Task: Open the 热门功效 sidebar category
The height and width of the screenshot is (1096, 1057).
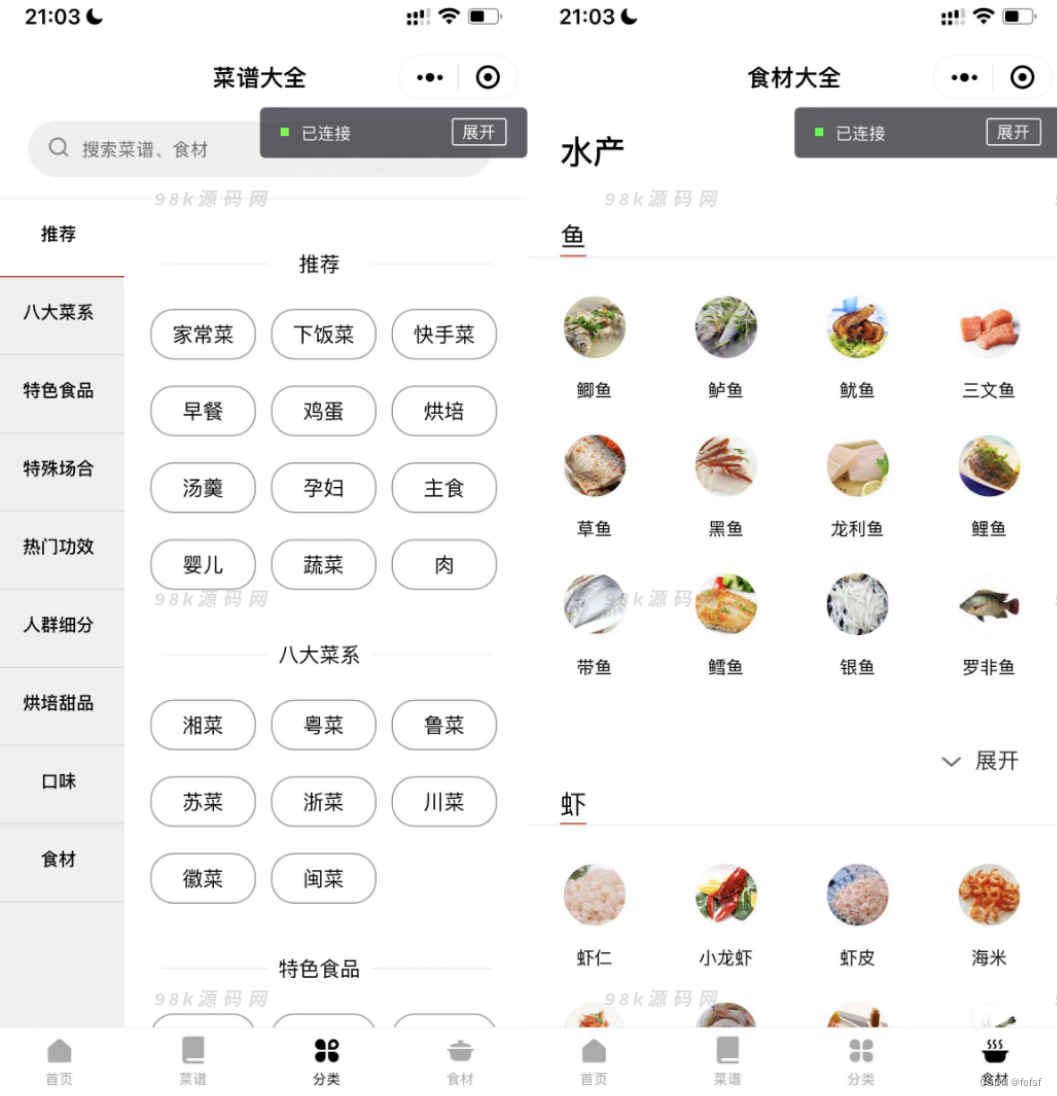Action: tap(59, 547)
